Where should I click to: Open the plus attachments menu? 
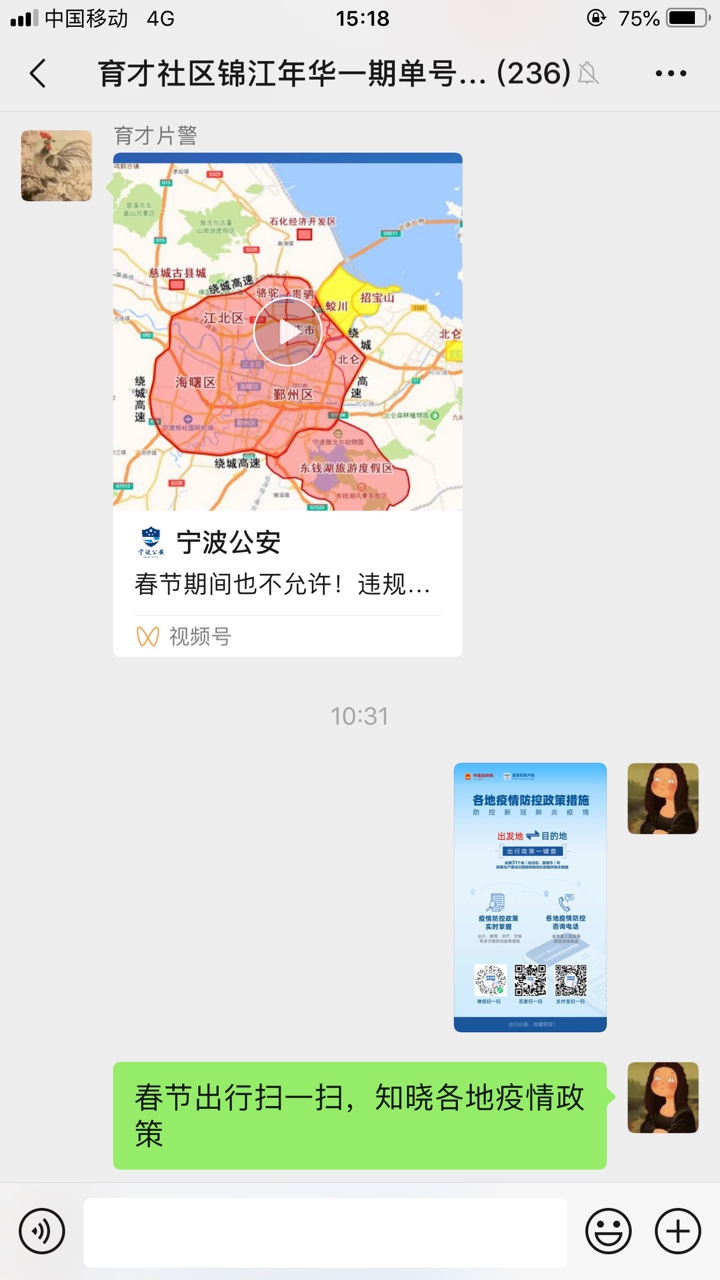click(x=677, y=1231)
